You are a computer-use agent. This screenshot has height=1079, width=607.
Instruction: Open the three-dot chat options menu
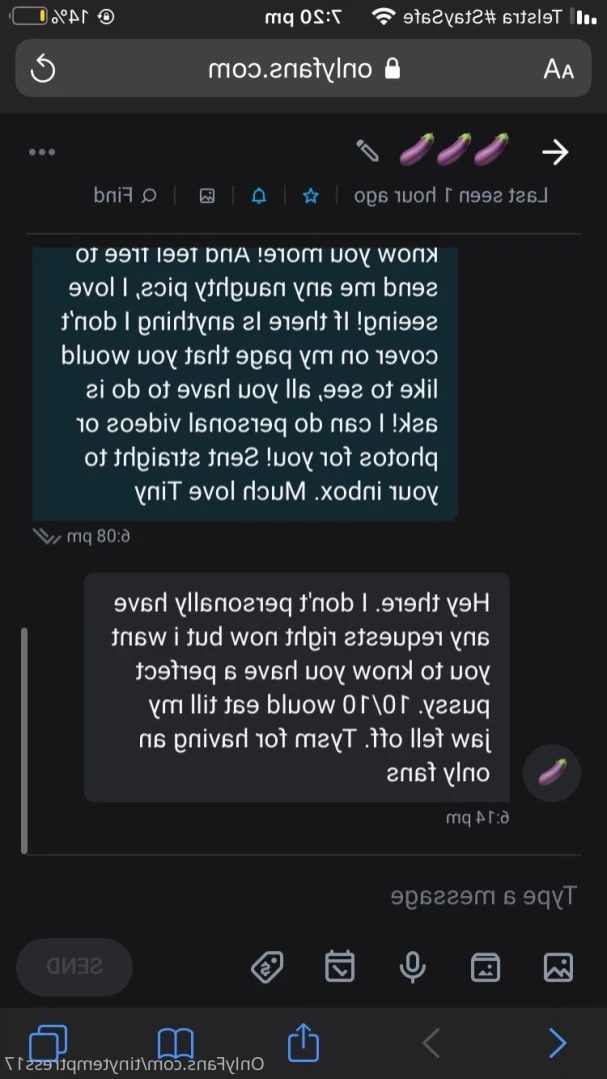[42, 152]
